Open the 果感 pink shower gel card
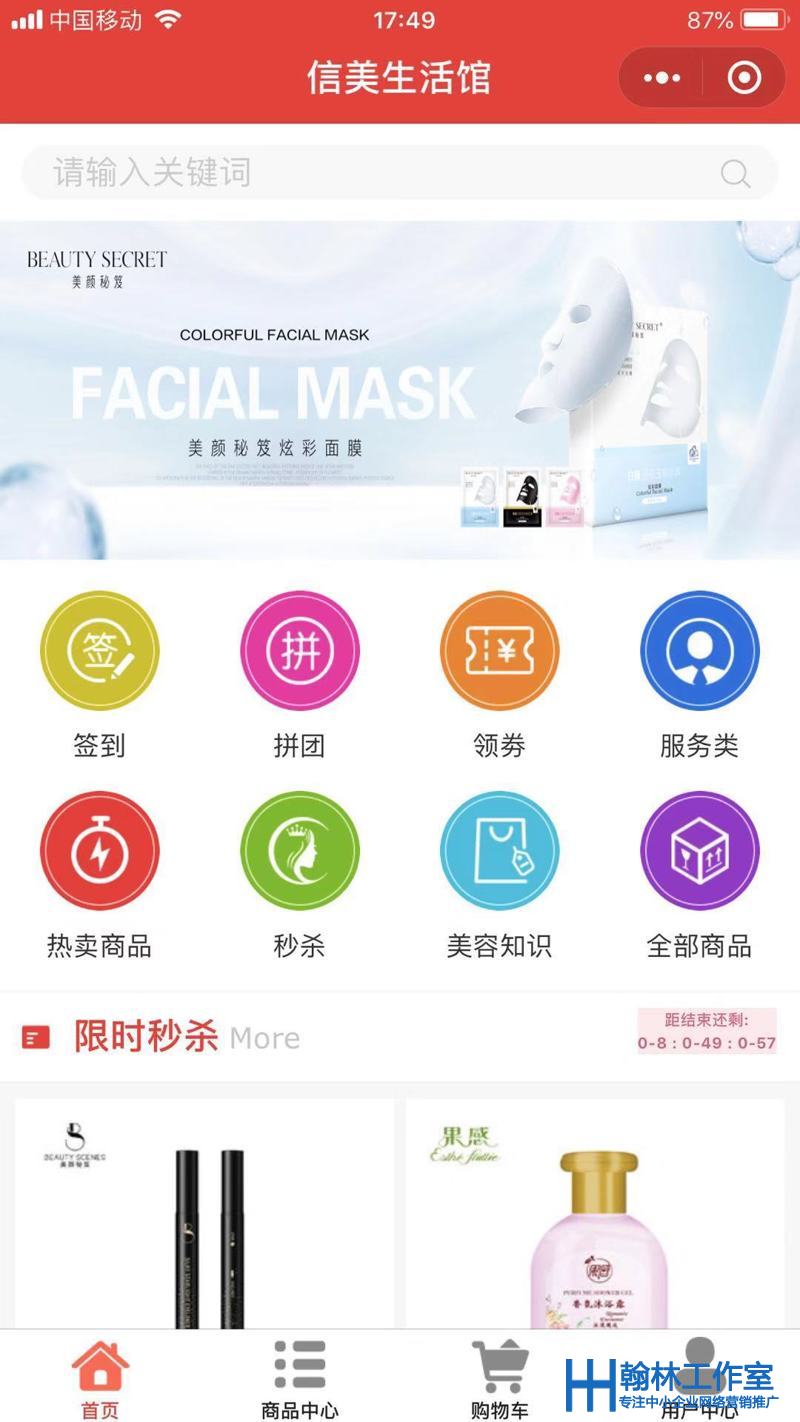This screenshot has width=800, height=1422. [x=595, y=1215]
